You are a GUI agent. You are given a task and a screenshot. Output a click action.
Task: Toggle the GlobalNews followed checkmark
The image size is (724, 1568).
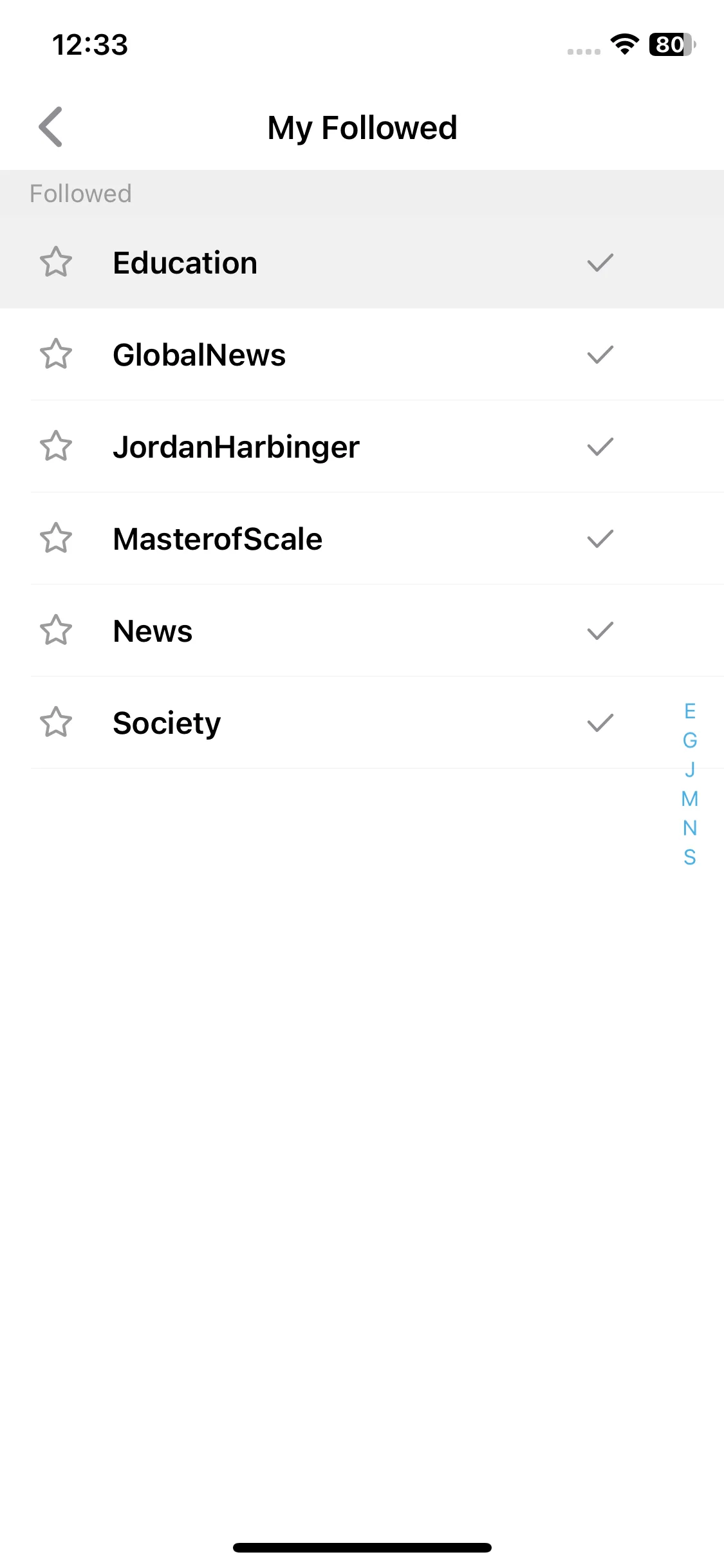click(600, 355)
